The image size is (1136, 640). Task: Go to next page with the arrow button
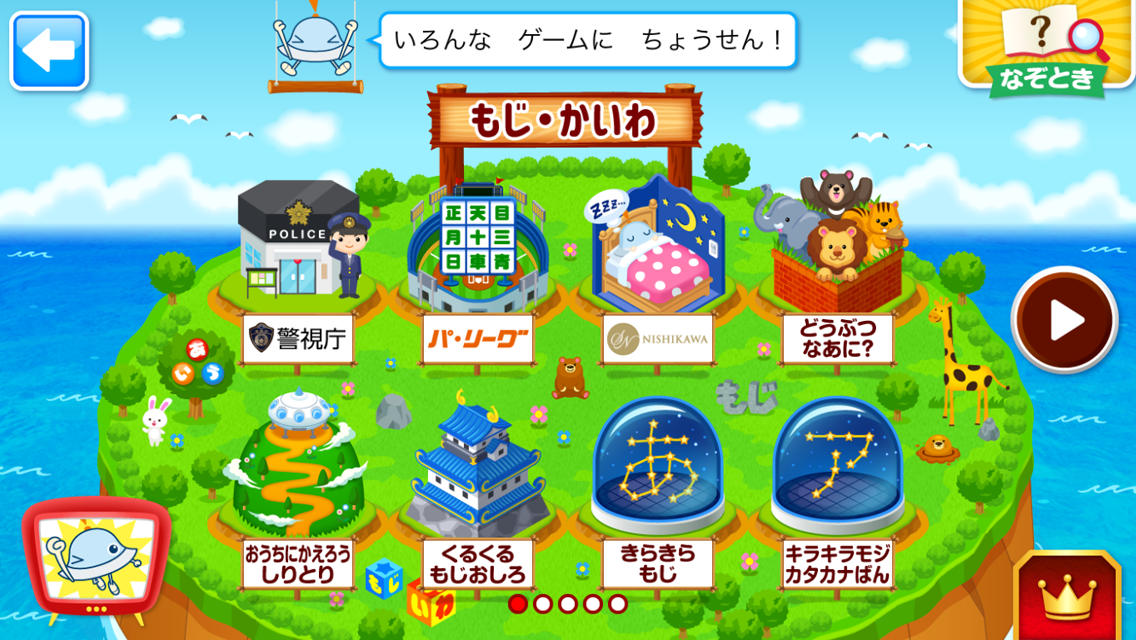(x=1064, y=320)
